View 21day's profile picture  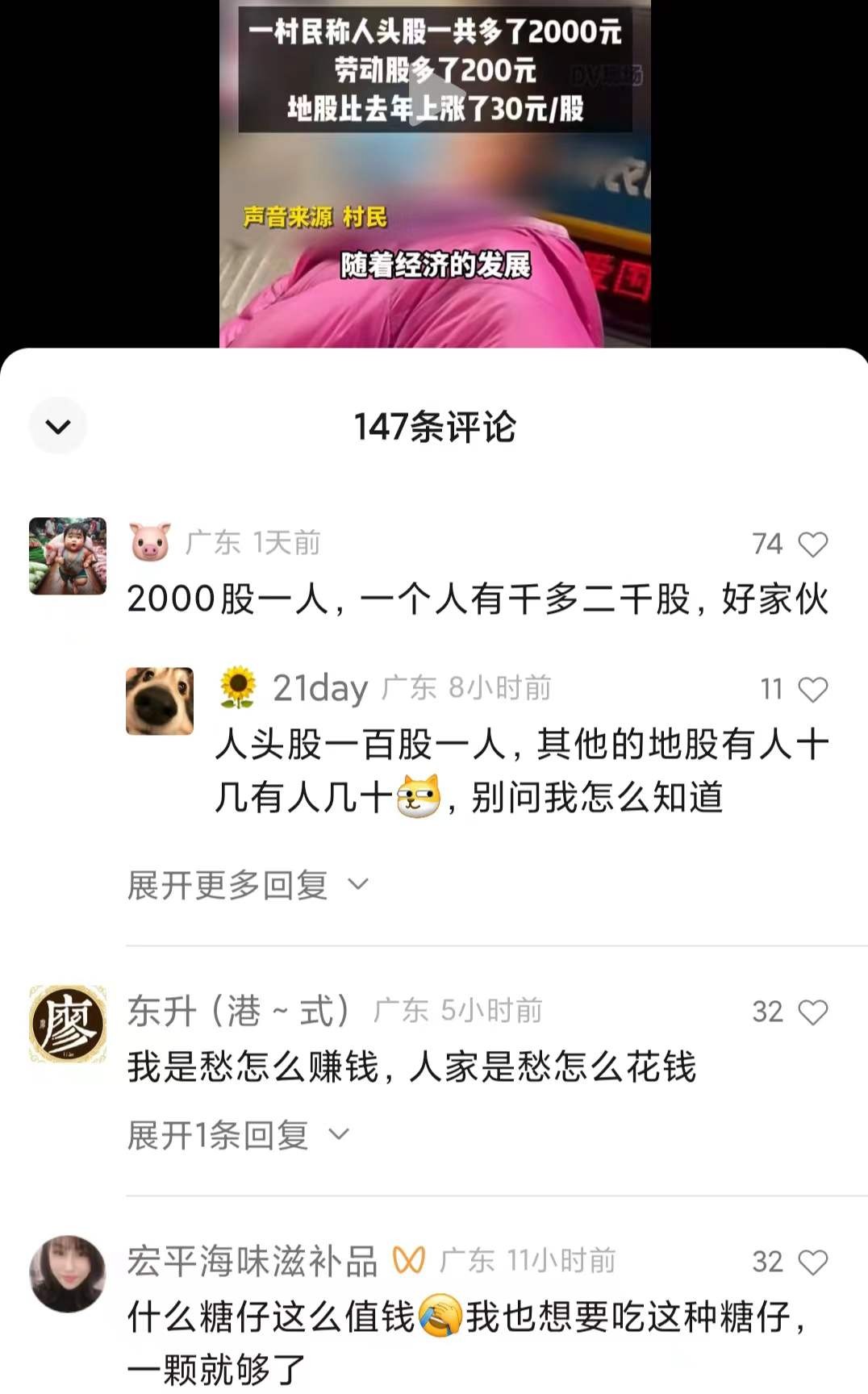click(x=160, y=701)
